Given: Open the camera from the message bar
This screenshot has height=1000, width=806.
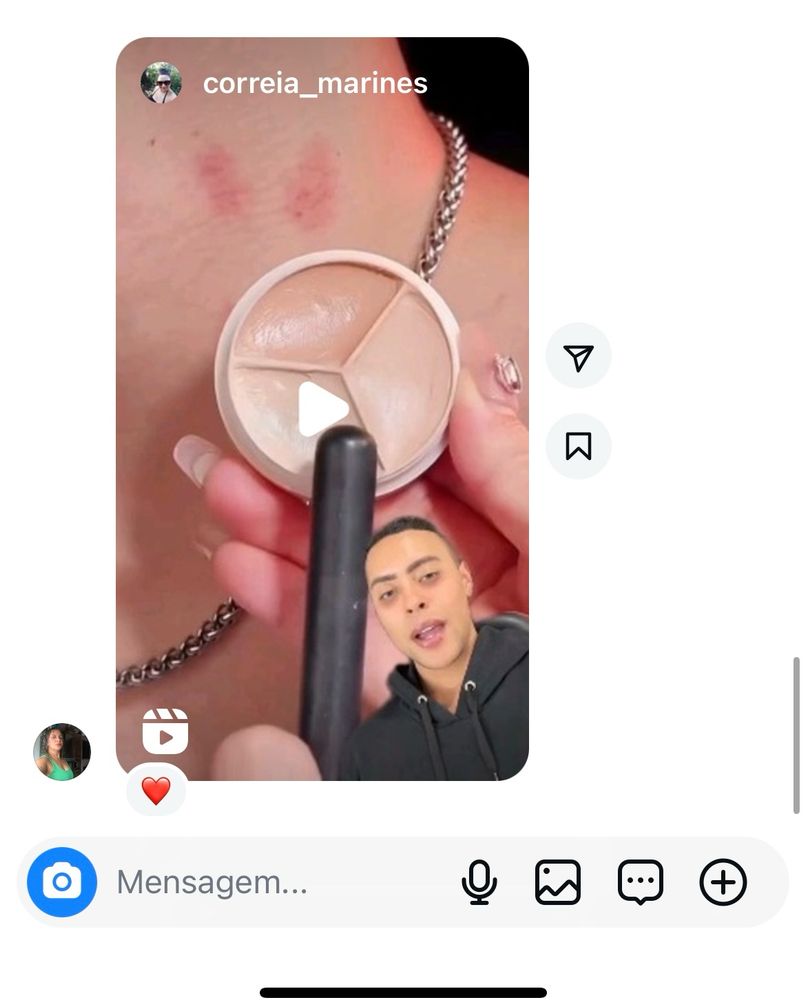Looking at the screenshot, I should 62,882.
